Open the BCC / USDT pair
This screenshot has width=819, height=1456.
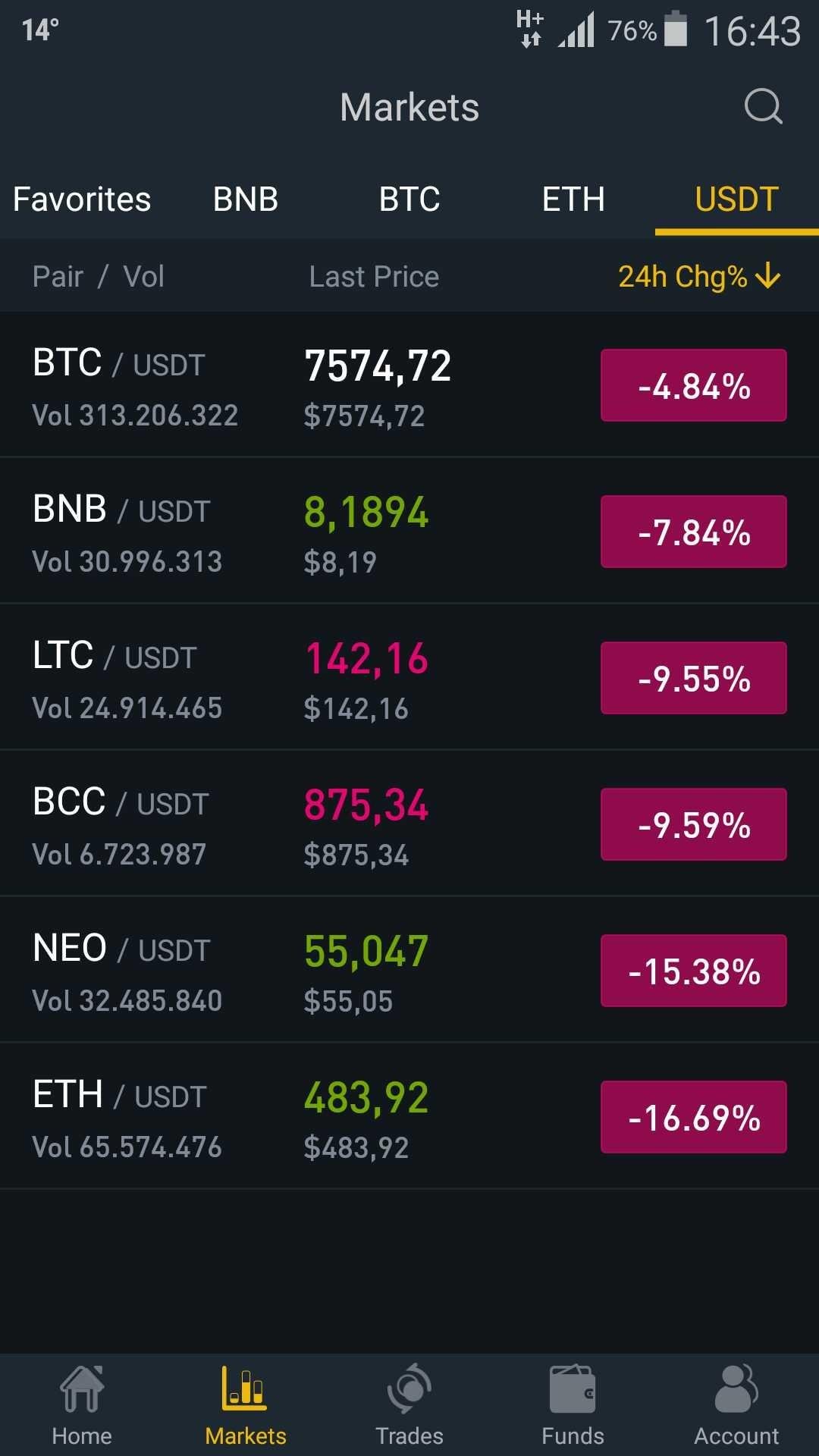(409, 824)
